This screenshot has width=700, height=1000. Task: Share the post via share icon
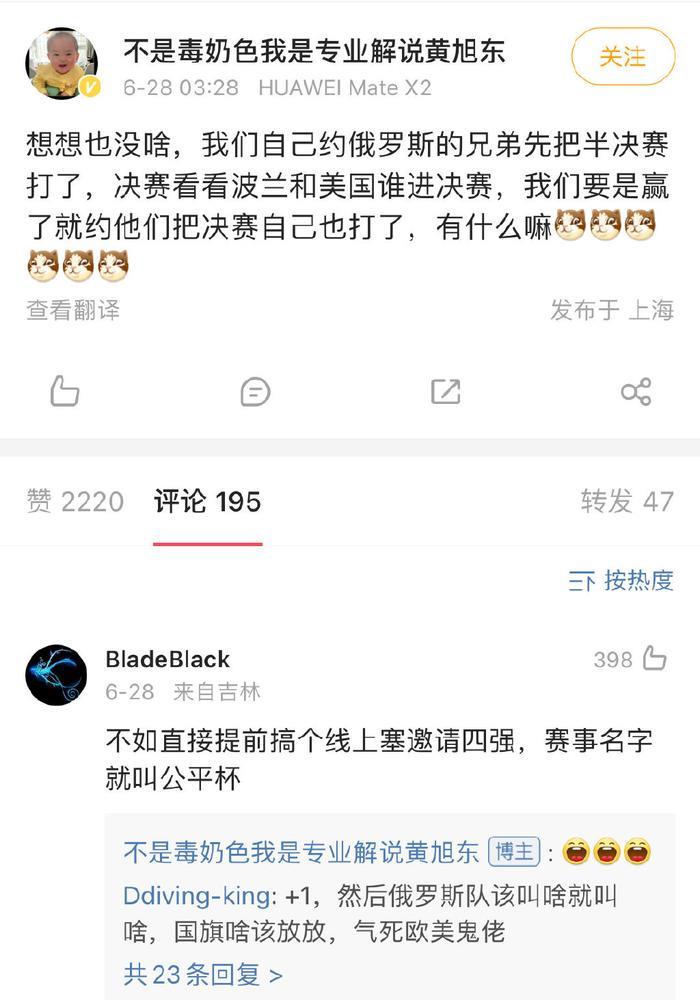636,391
